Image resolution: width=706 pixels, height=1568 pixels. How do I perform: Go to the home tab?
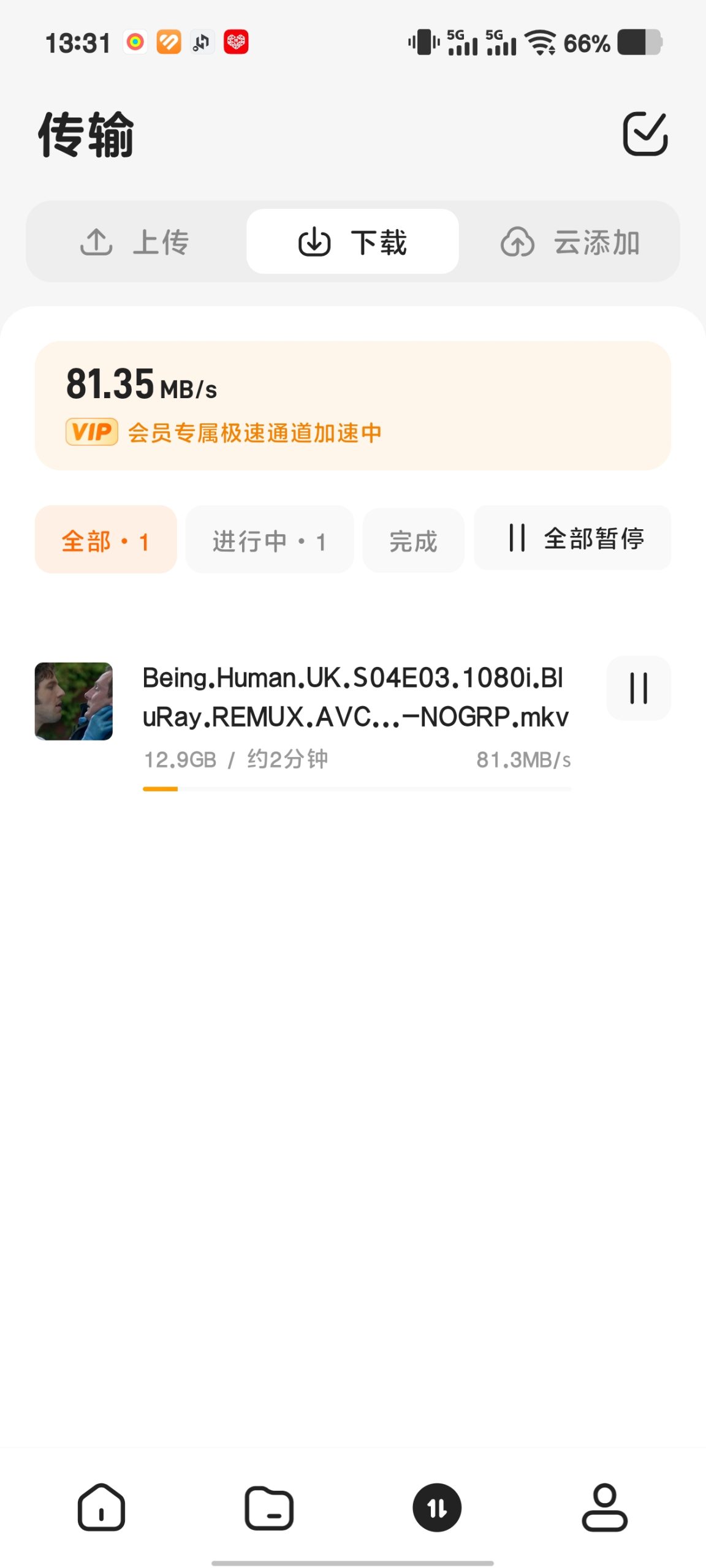102,1508
